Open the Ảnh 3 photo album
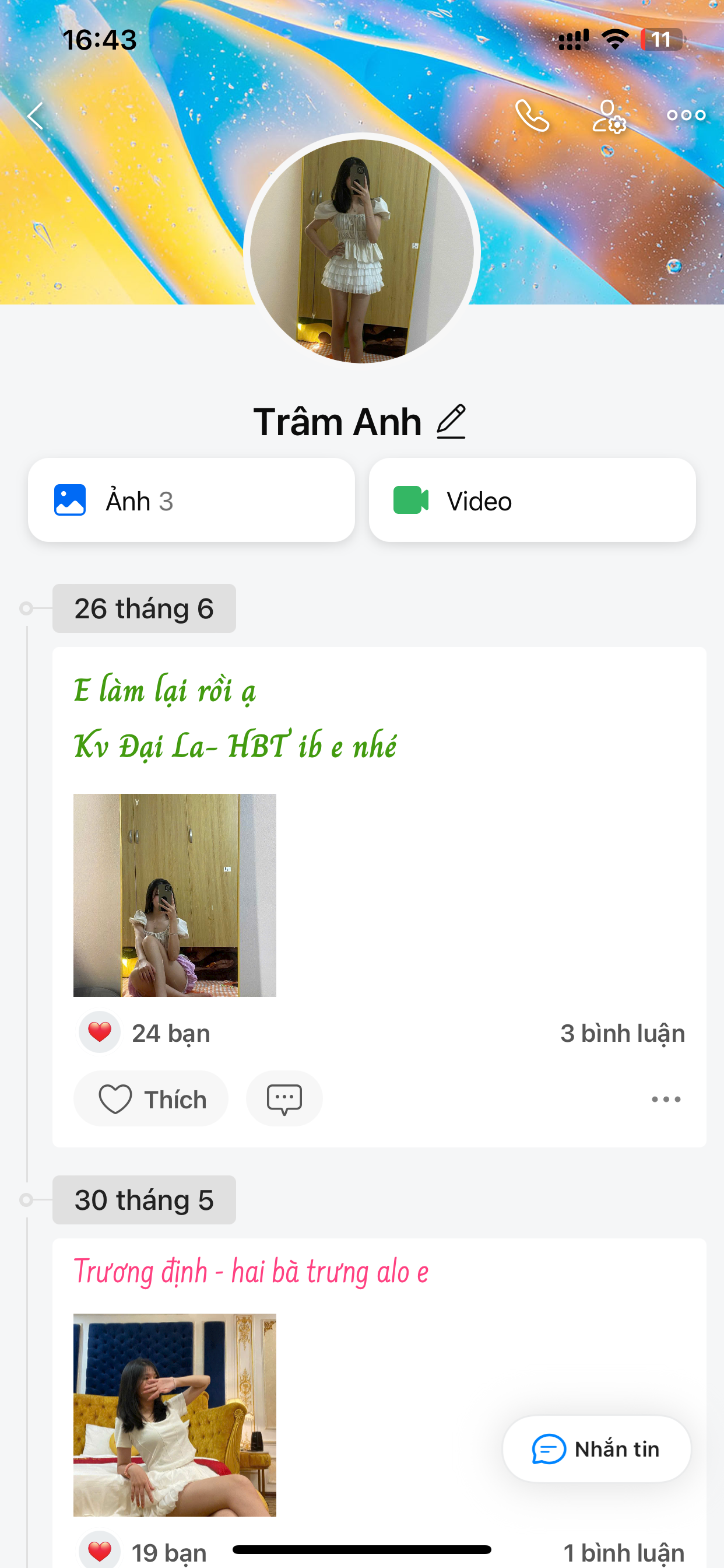 191,501
